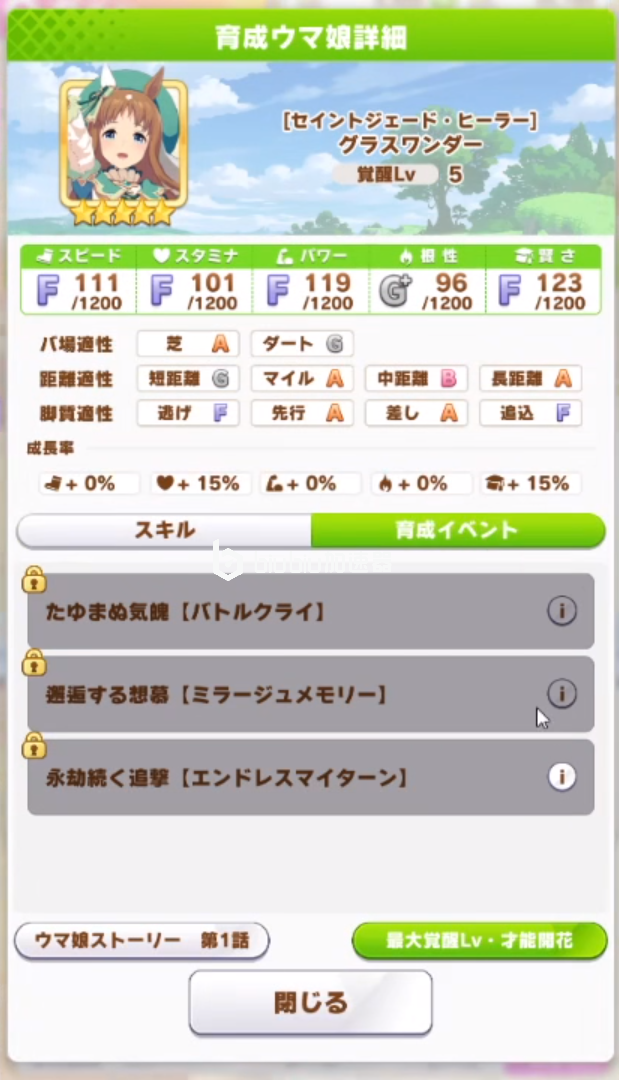
Task: Select the 育成イベント tab
Action: [458, 530]
